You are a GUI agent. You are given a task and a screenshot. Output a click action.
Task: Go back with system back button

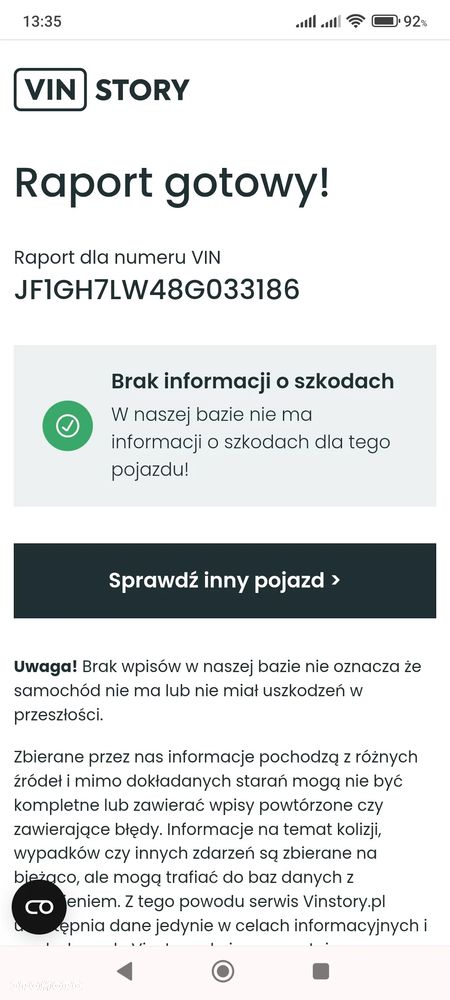coord(125,971)
